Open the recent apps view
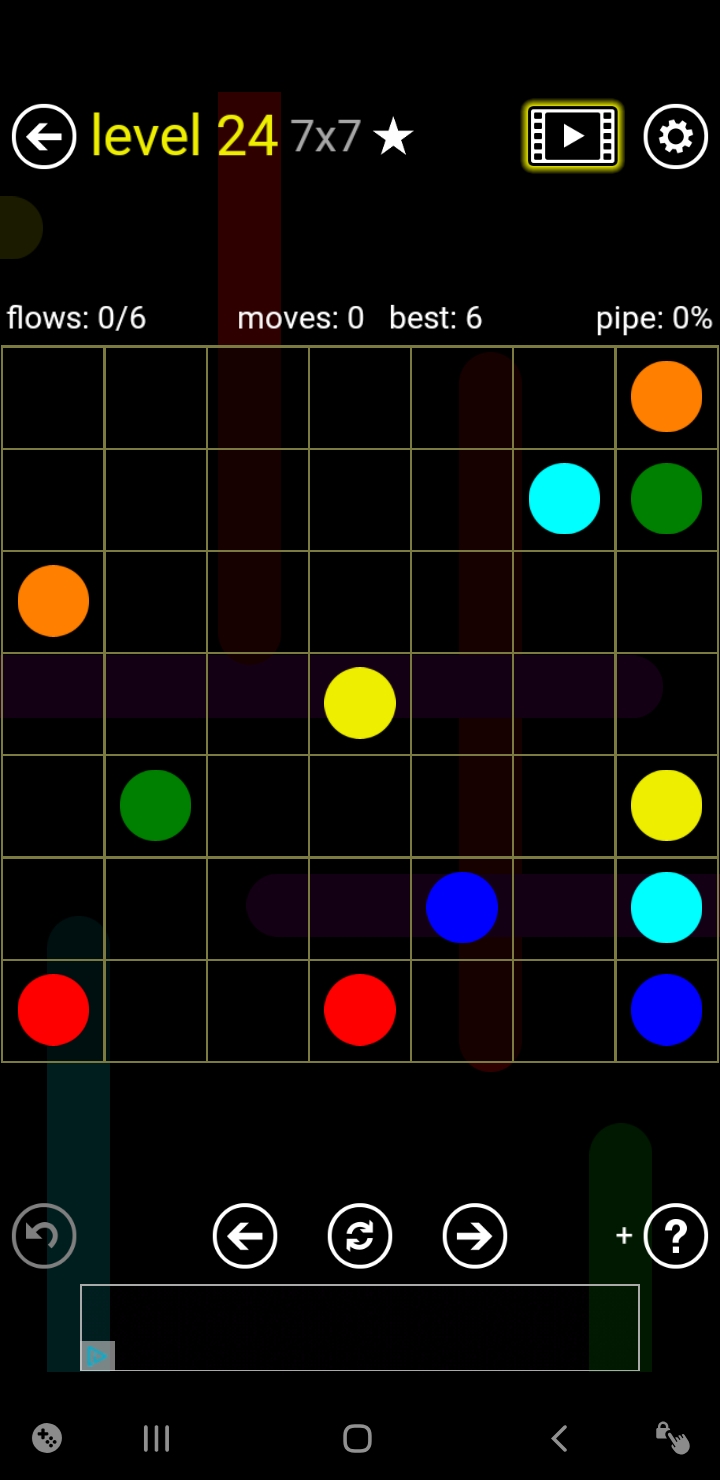Image resolution: width=720 pixels, height=1480 pixels. pos(157,1439)
